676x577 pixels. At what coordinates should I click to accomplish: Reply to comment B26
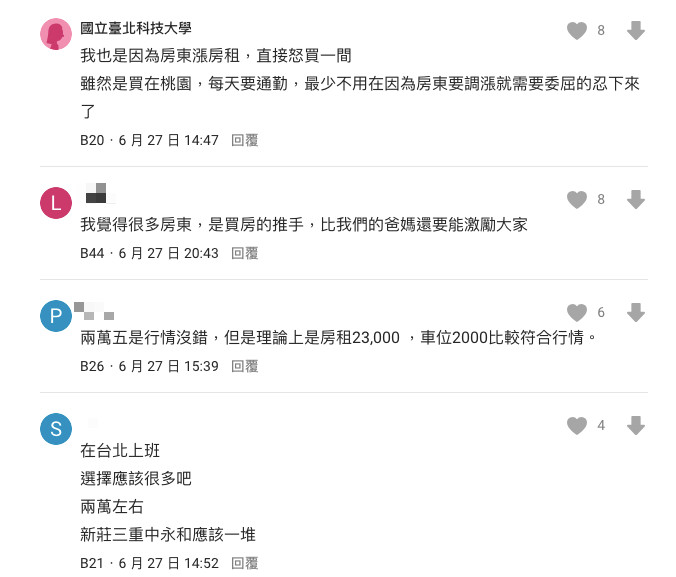coord(245,367)
